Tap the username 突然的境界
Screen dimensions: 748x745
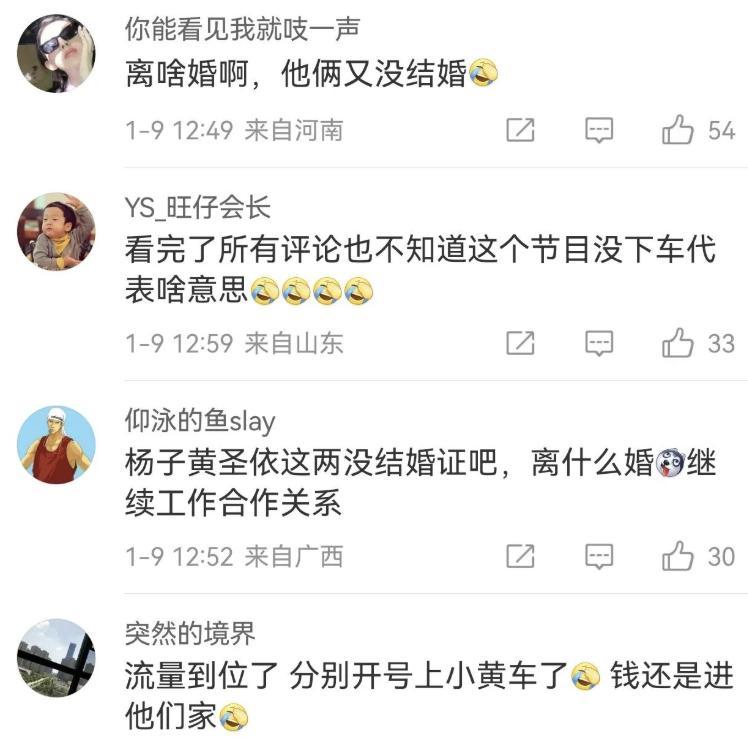point(189,633)
